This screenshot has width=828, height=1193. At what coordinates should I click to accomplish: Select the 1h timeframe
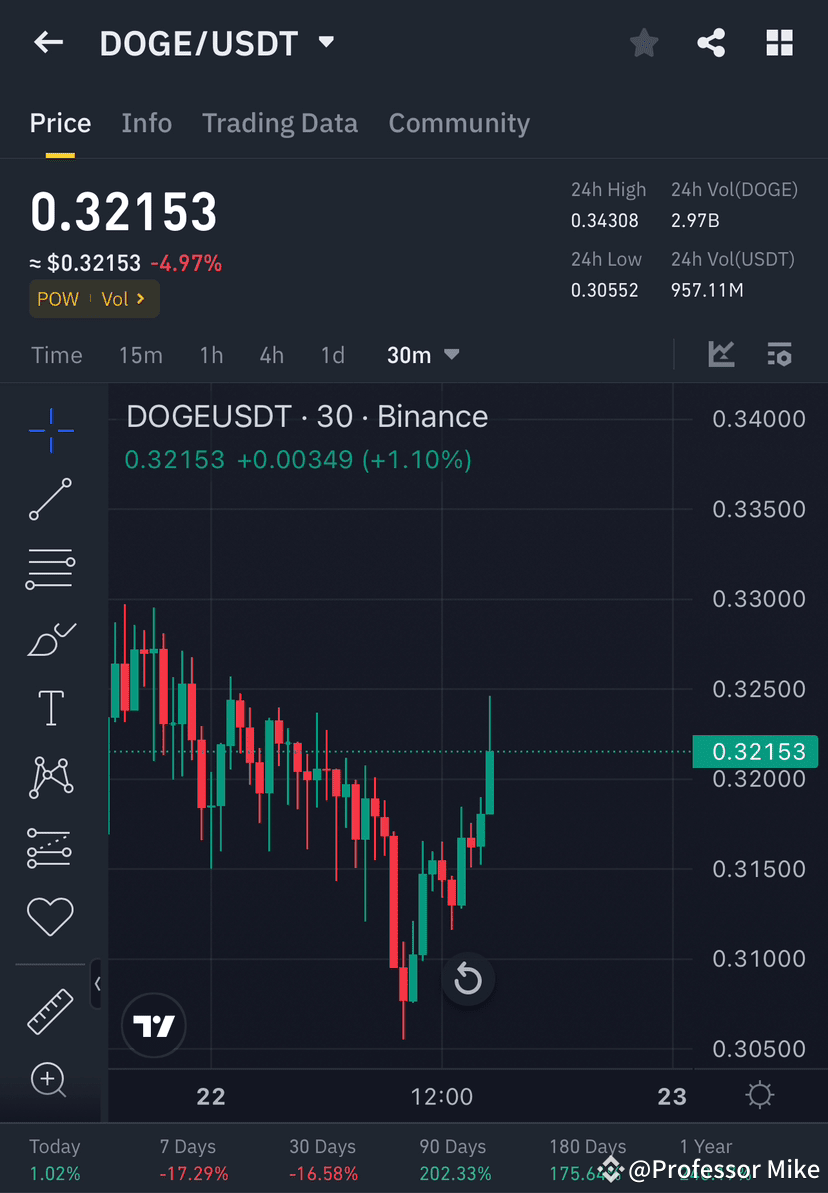pyautogui.click(x=211, y=354)
